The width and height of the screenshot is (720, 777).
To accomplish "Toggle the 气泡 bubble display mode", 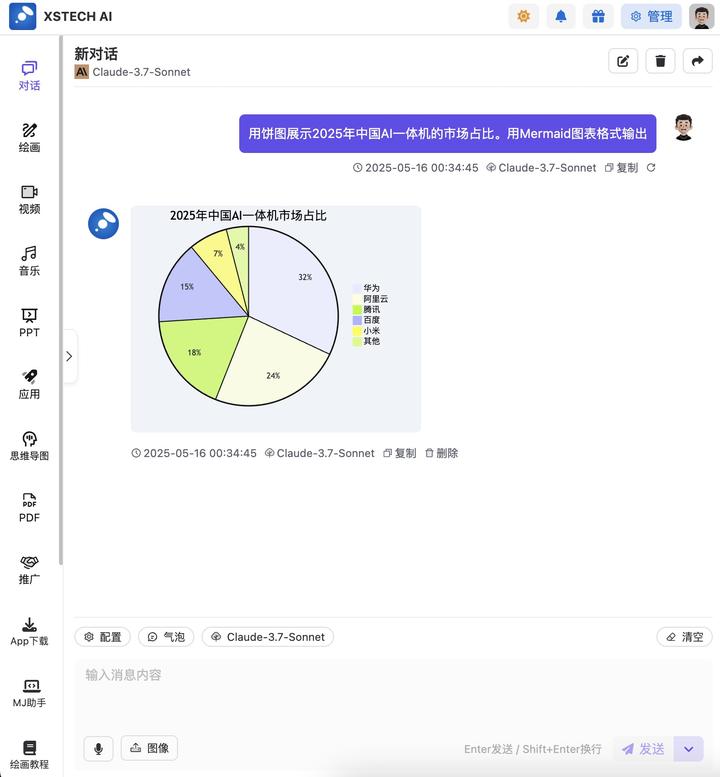I will (166, 636).
